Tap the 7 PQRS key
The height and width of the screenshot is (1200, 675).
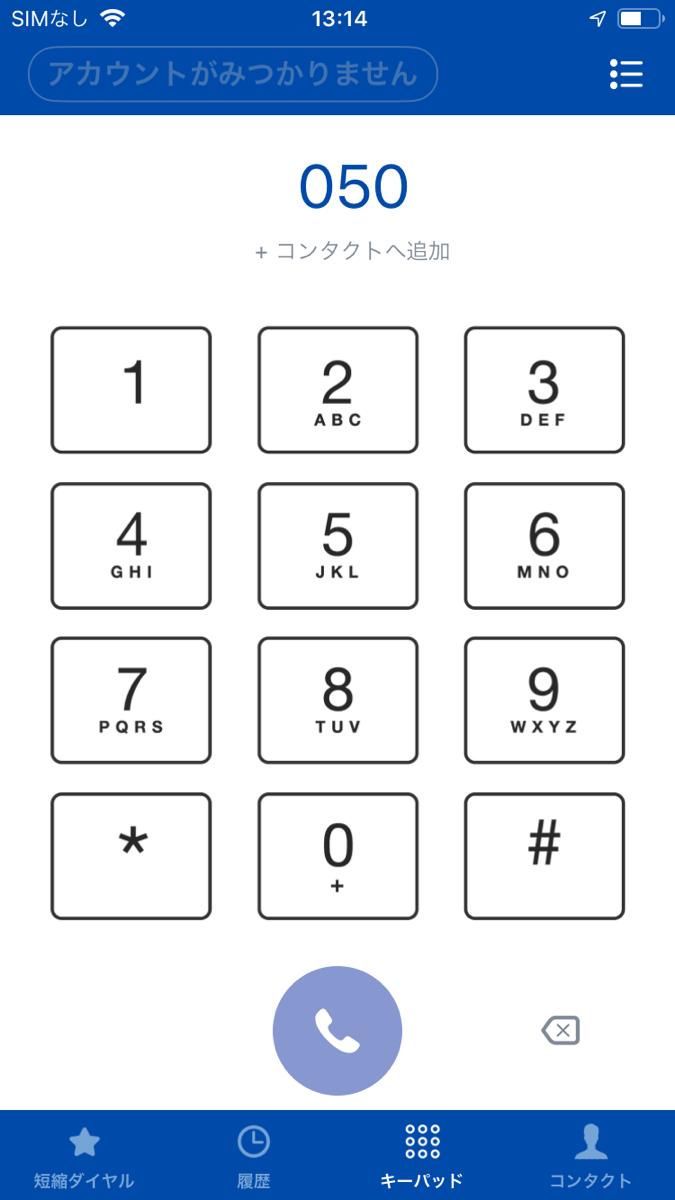(131, 701)
